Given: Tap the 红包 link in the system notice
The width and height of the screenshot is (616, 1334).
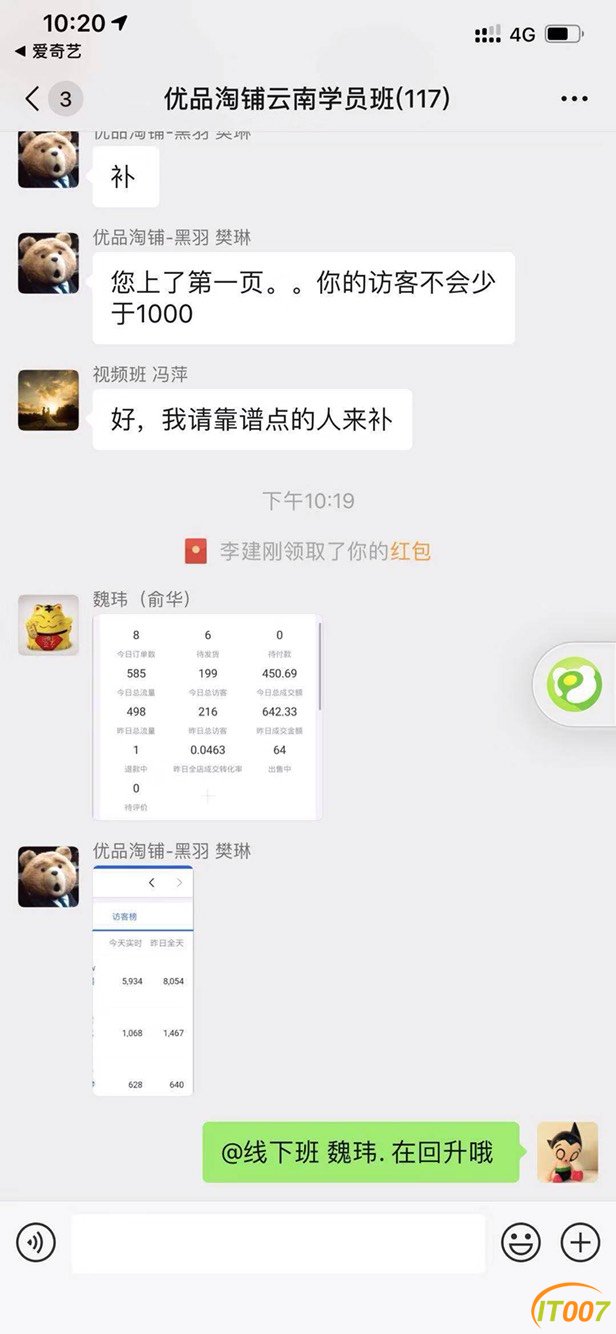Looking at the screenshot, I should pyautogui.click(x=410, y=551).
